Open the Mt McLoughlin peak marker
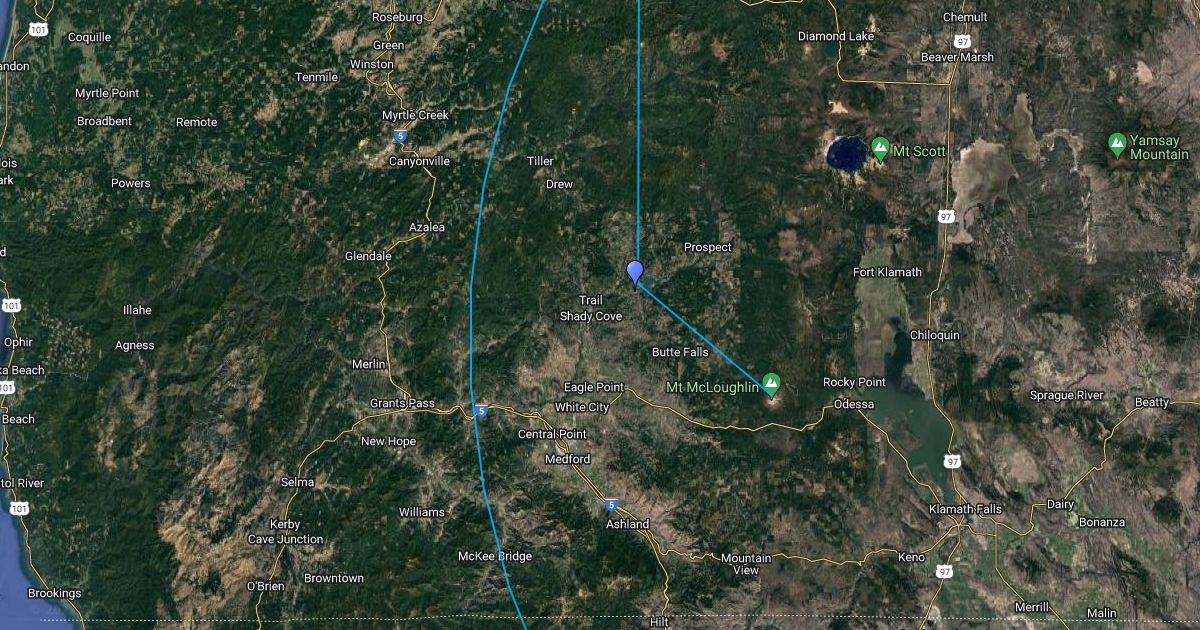Image resolution: width=1200 pixels, height=630 pixels. tap(771, 384)
